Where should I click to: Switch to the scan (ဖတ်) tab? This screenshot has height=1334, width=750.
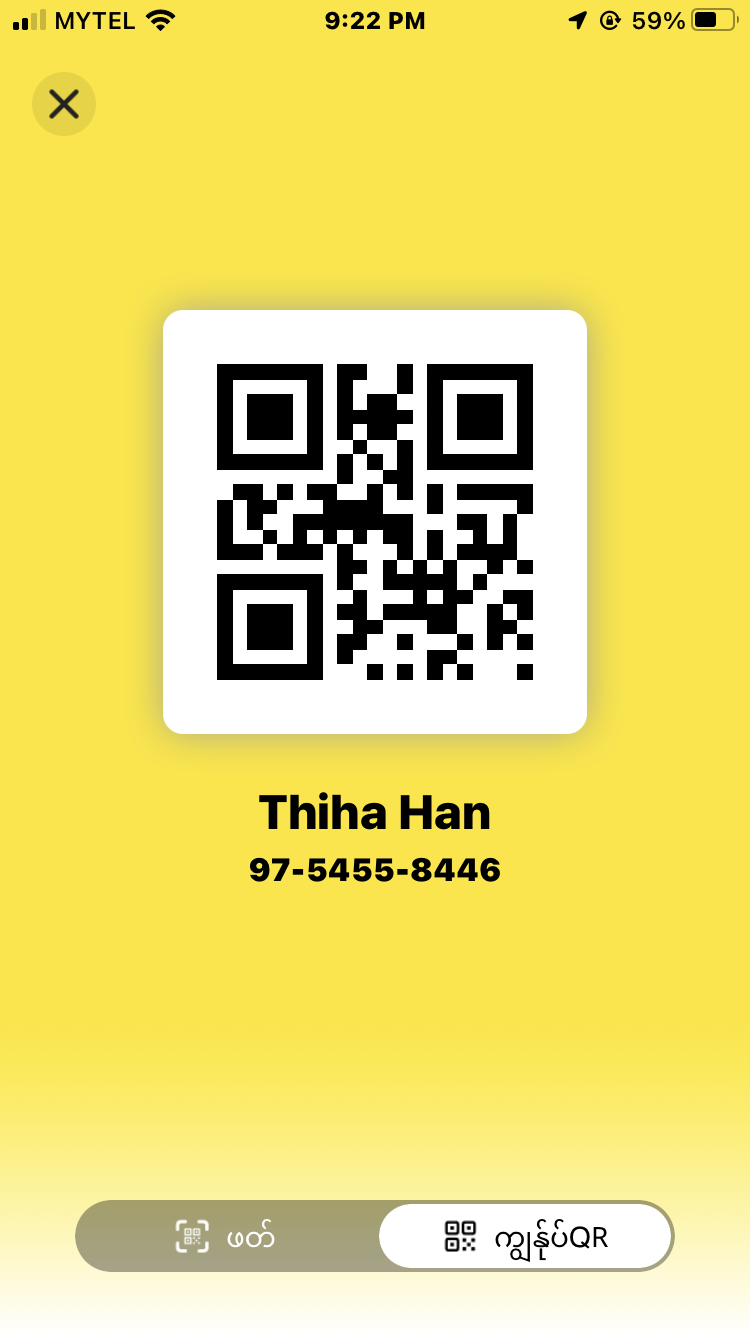(227, 1237)
